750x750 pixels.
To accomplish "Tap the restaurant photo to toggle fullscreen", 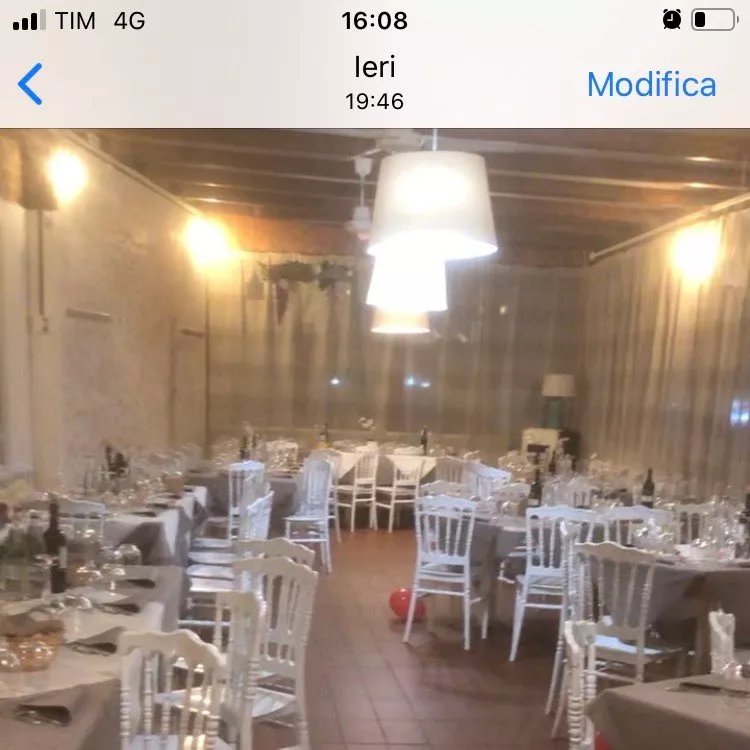I will [375, 439].
